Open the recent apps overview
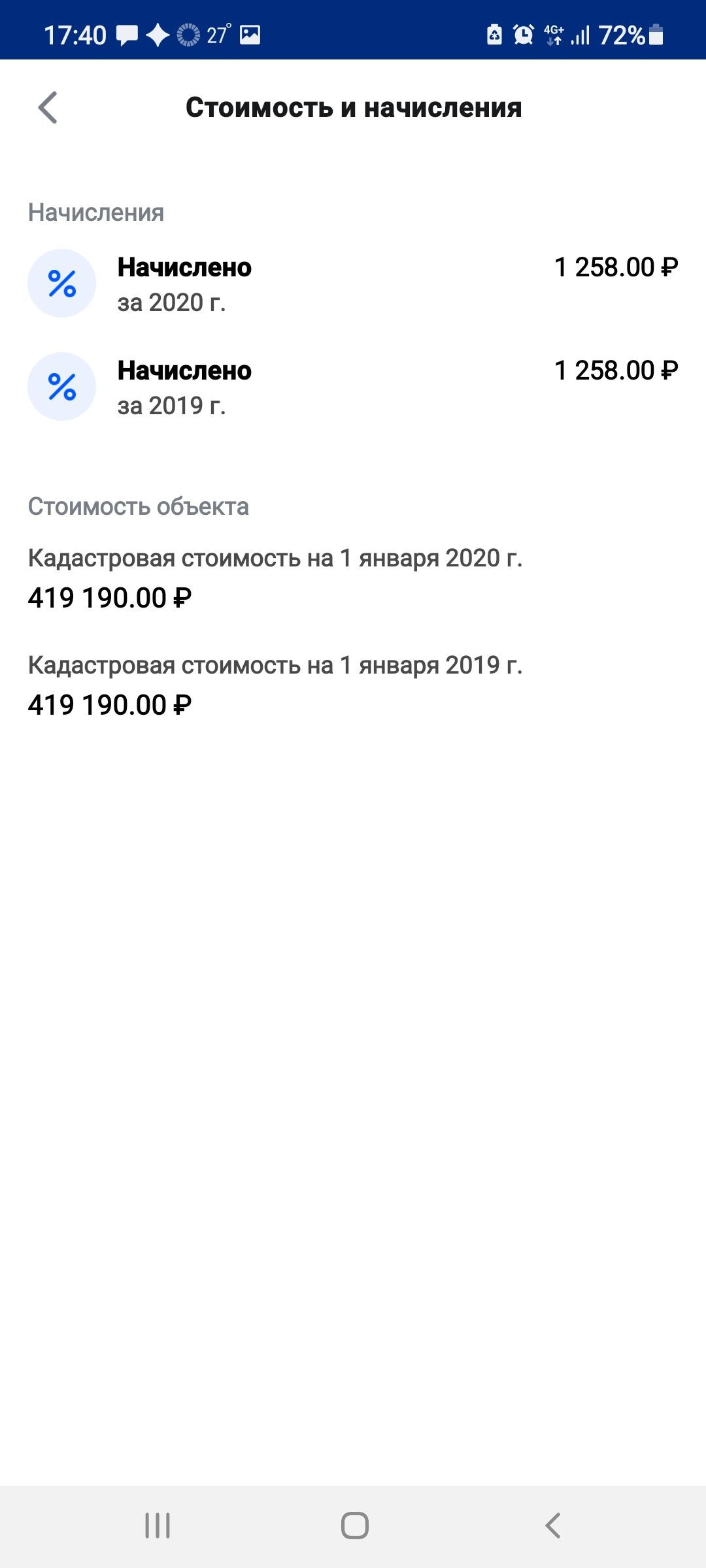706x1568 pixels. click(158, 1526)
